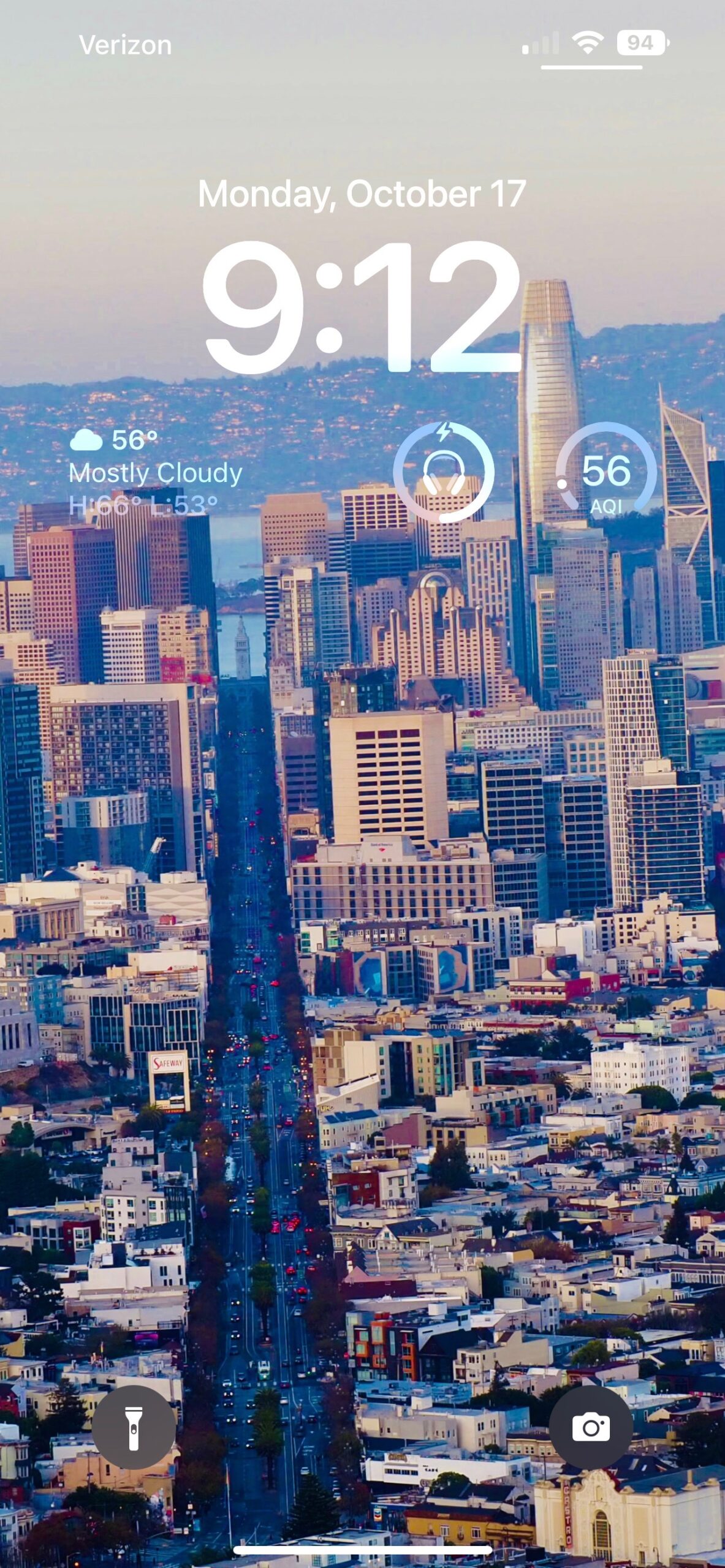Tap the headphones battery widget

[444, 472]
